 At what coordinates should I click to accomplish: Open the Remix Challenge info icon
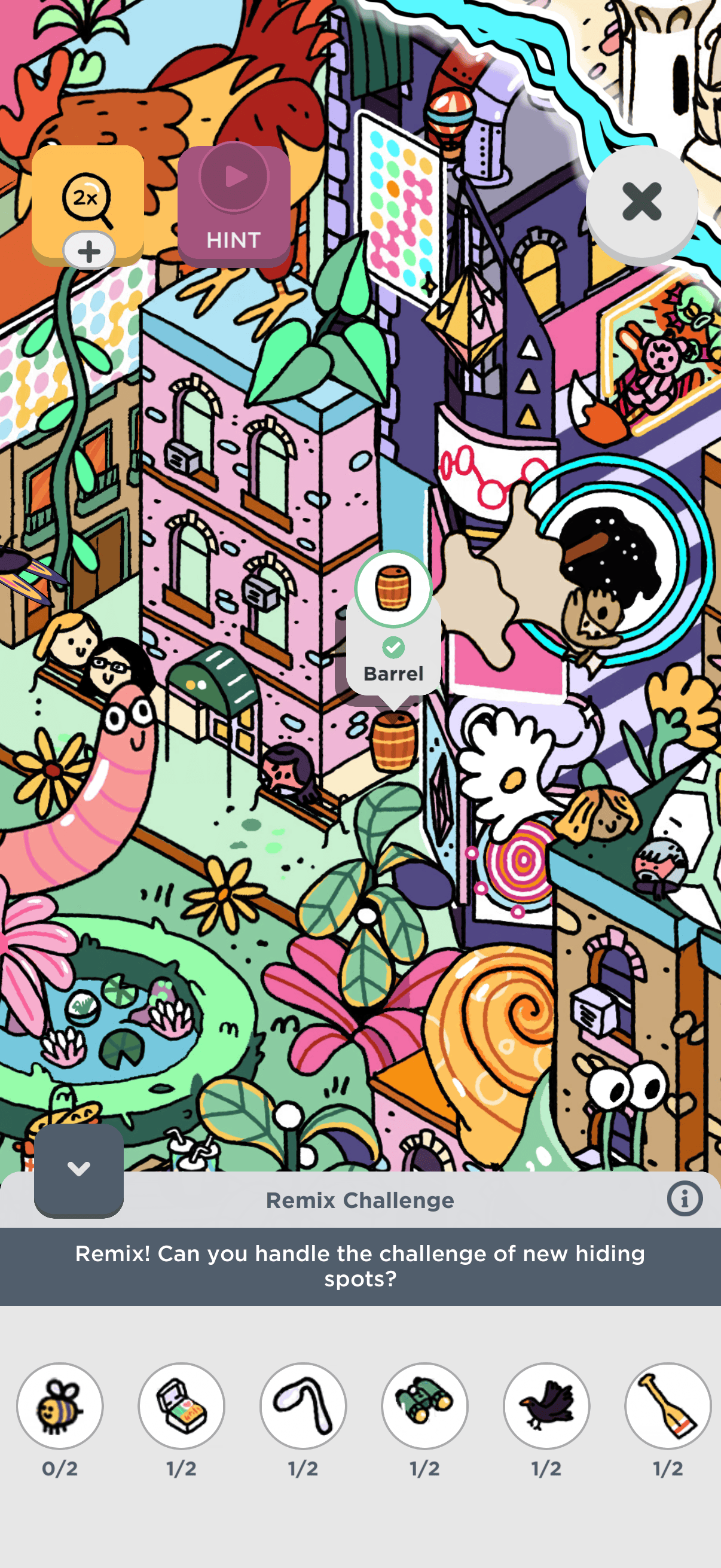pyautogui.click(x=685, y=1199)
